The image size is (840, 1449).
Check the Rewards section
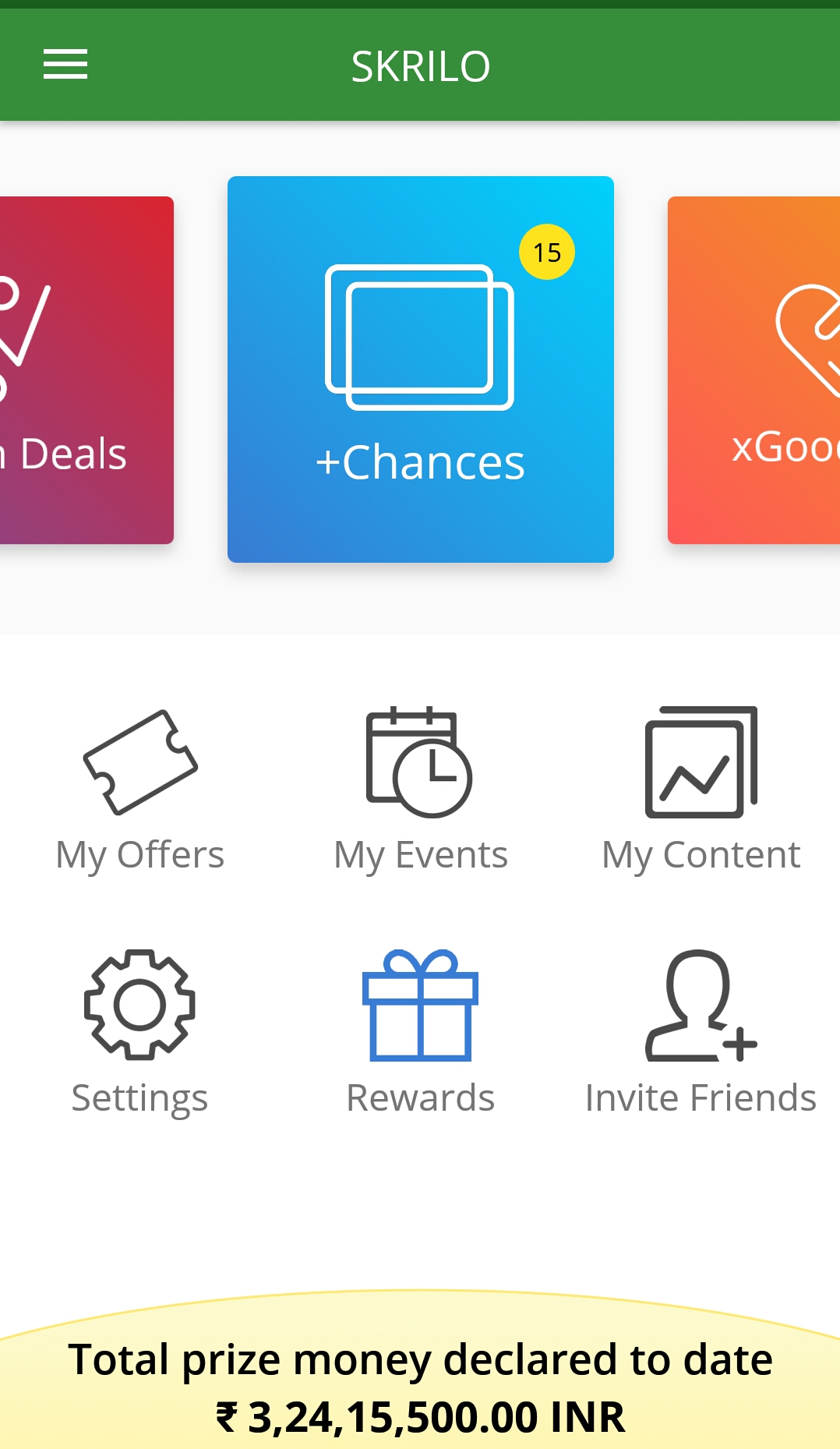420,1033
